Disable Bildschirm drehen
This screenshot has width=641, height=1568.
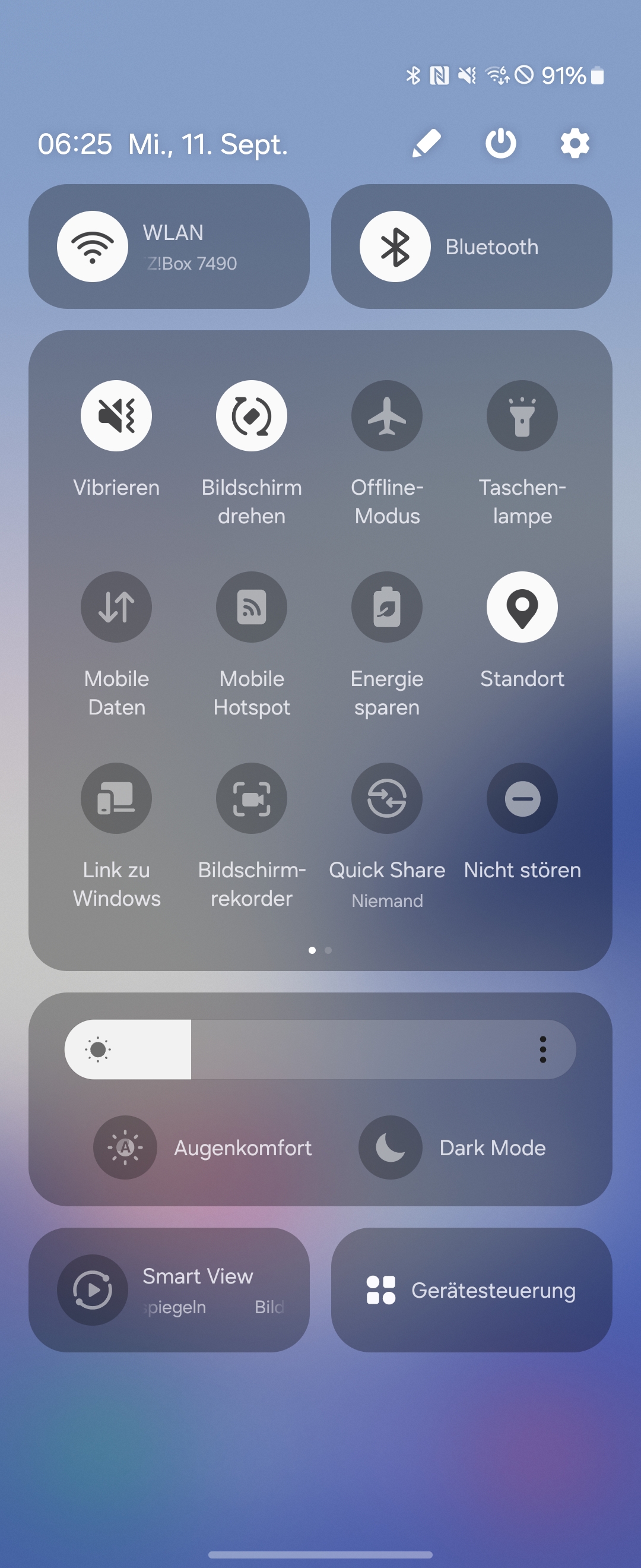[x=252, y=416]
